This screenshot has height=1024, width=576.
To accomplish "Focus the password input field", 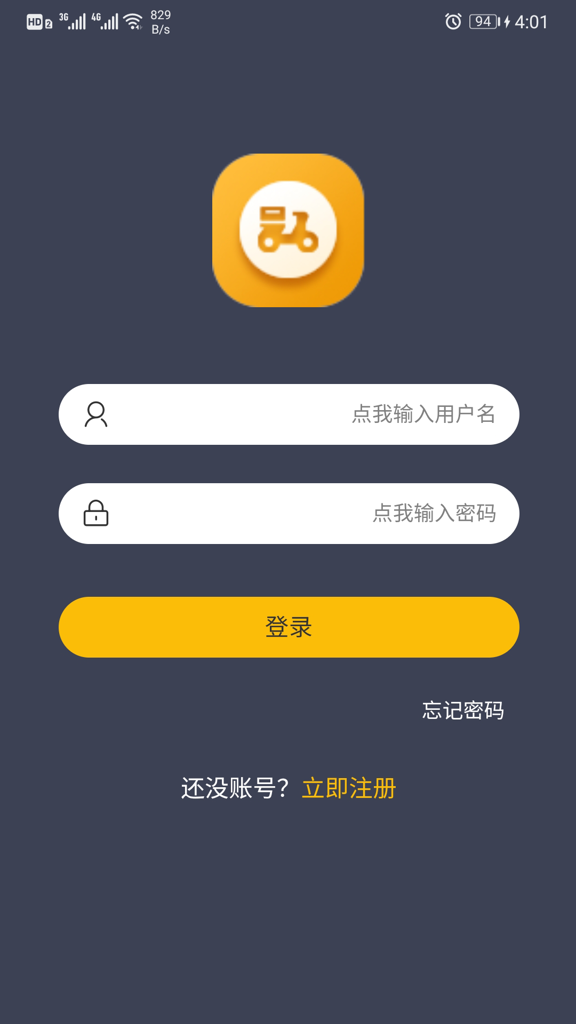I will pos(289,513).
